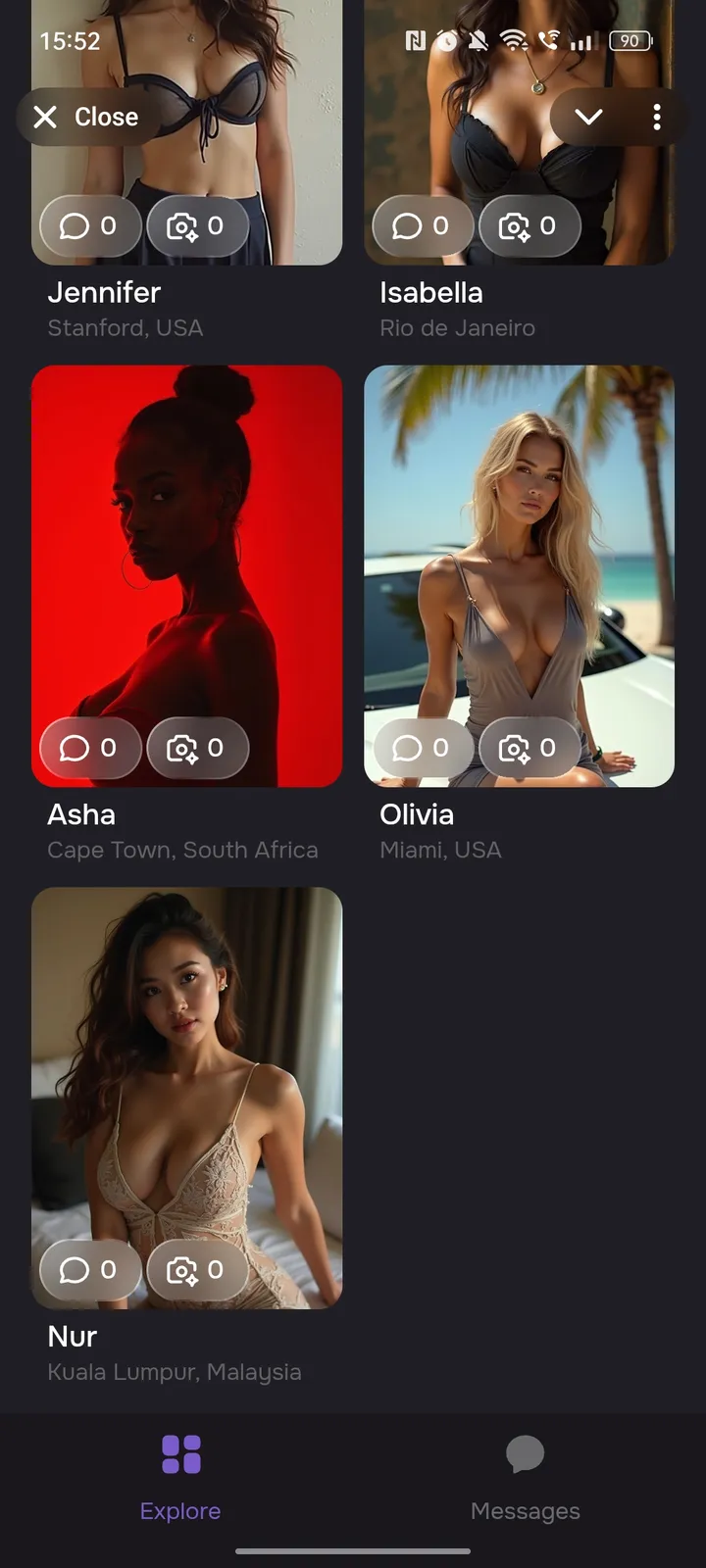Viewport: 706px width, 1568px height.
Task: Tap the photo counter on Isabella's card
Action: [529, 226]
